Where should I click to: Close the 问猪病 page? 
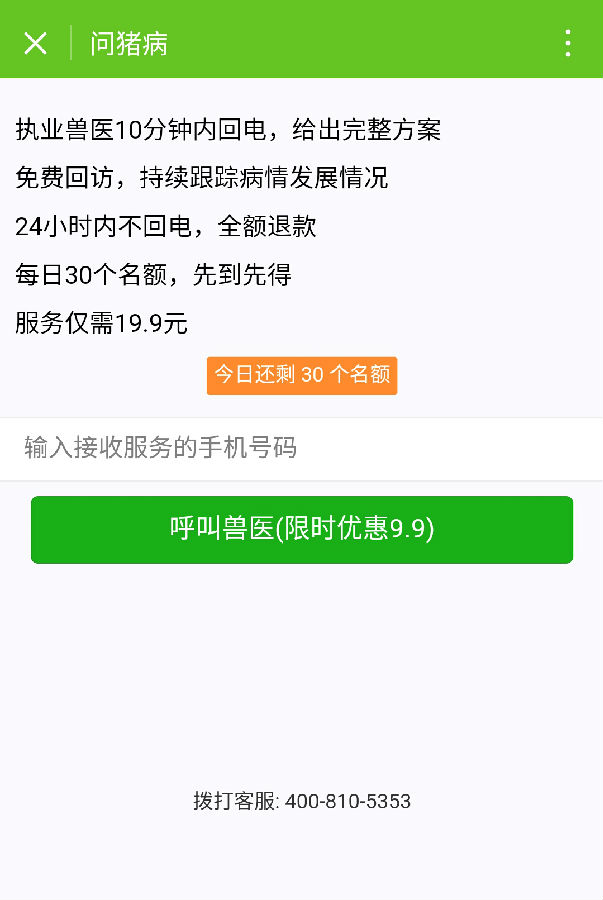click(x=35, y=43)
